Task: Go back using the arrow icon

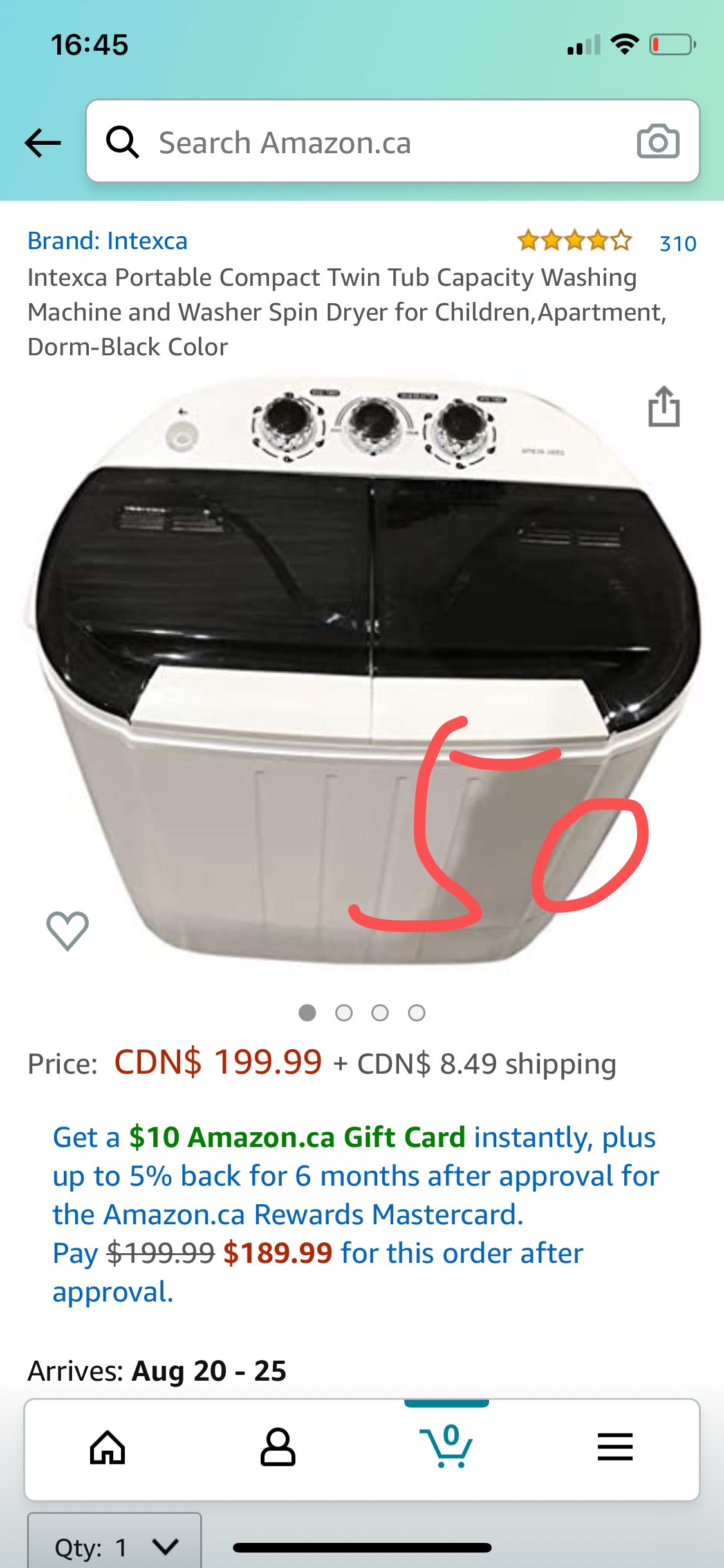Action: point(42,142)
